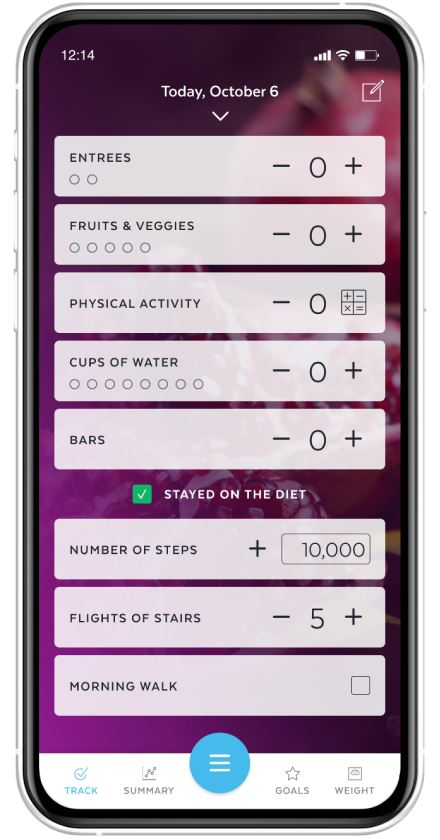The height and width of the screenshot is (840, 440).
Task: Increase the Entrees count
Action: pos(353,166)
